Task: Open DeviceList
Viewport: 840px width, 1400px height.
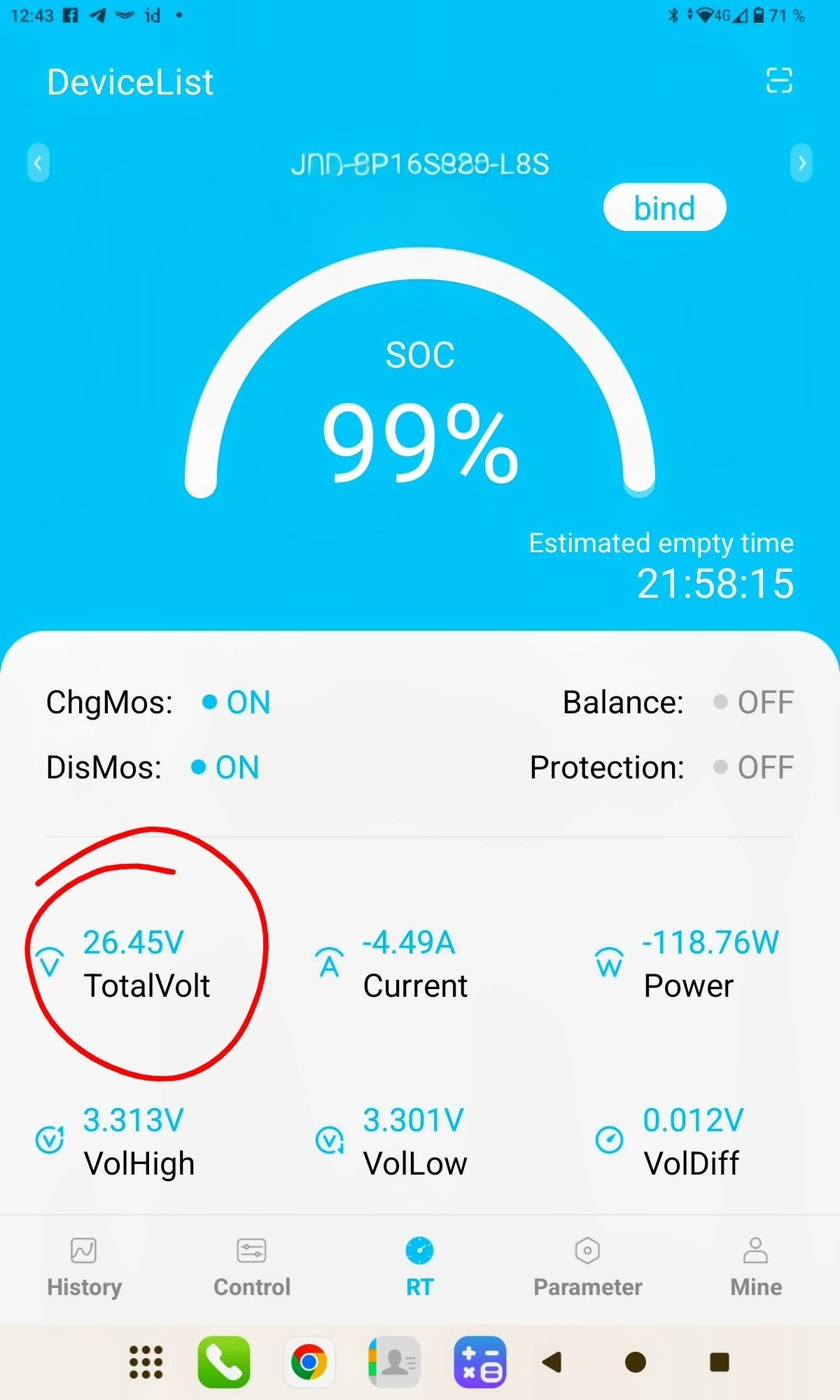Action: pos(130,83)
